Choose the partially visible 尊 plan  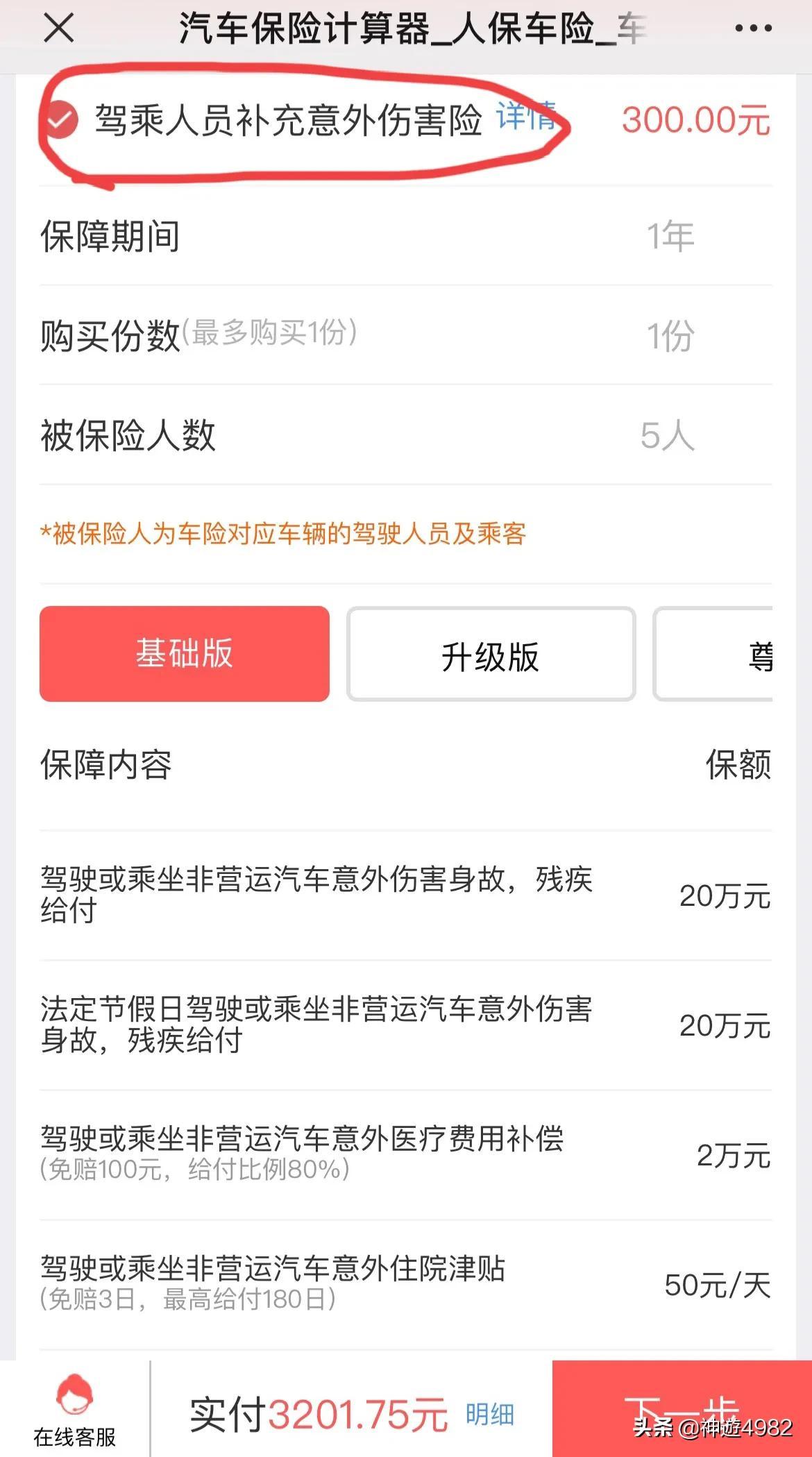[x=722, y=654]
